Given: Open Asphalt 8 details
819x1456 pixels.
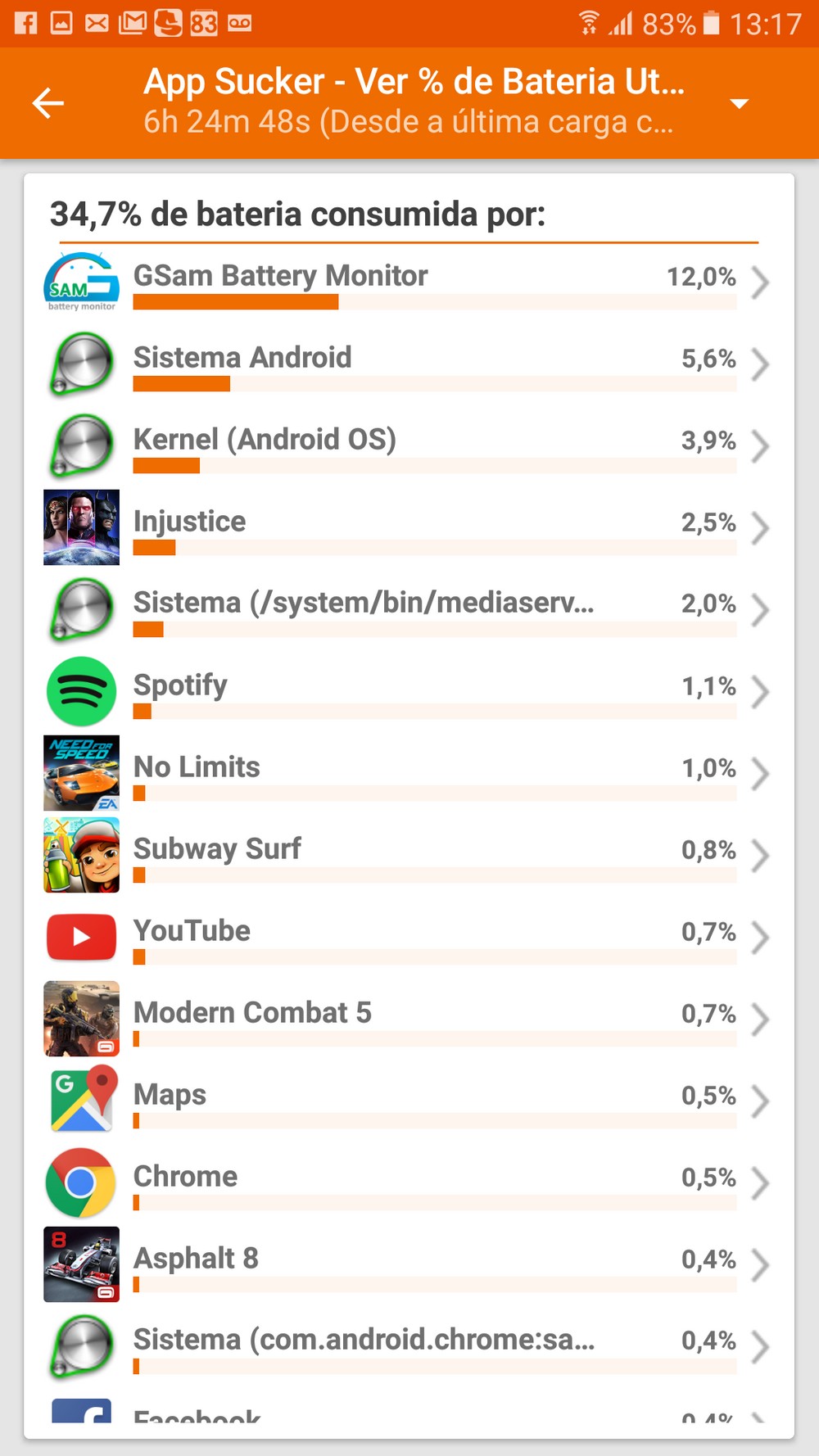Looking at the screenshot, I should (409, 1265).
